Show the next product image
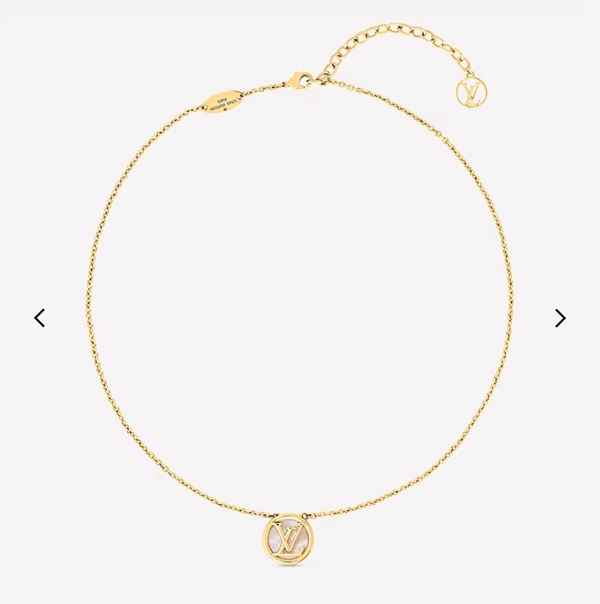The width and height of the screenshot is (600, 604). click(560, 318)
